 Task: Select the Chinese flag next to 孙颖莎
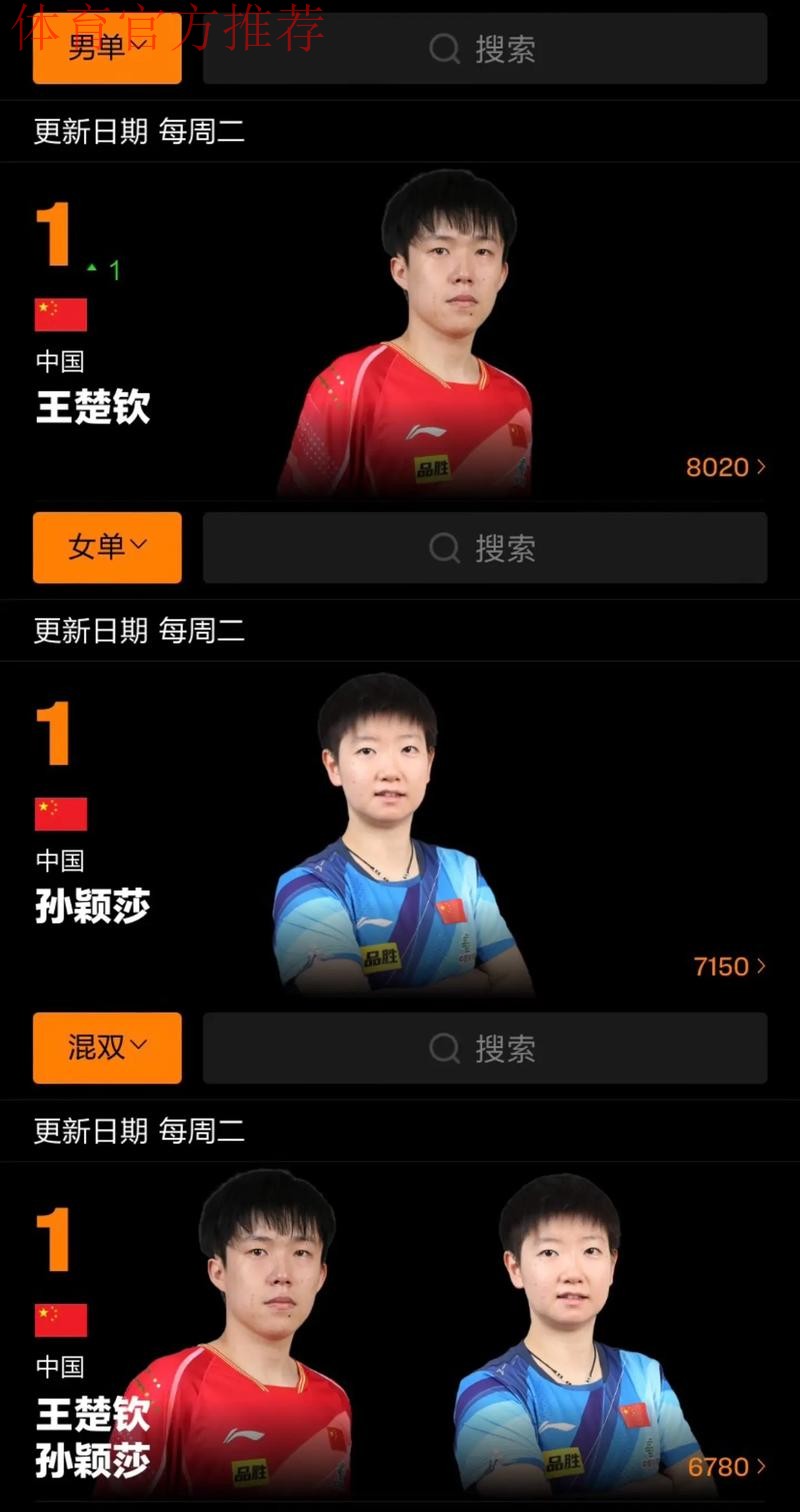click(x=60, y=814)
